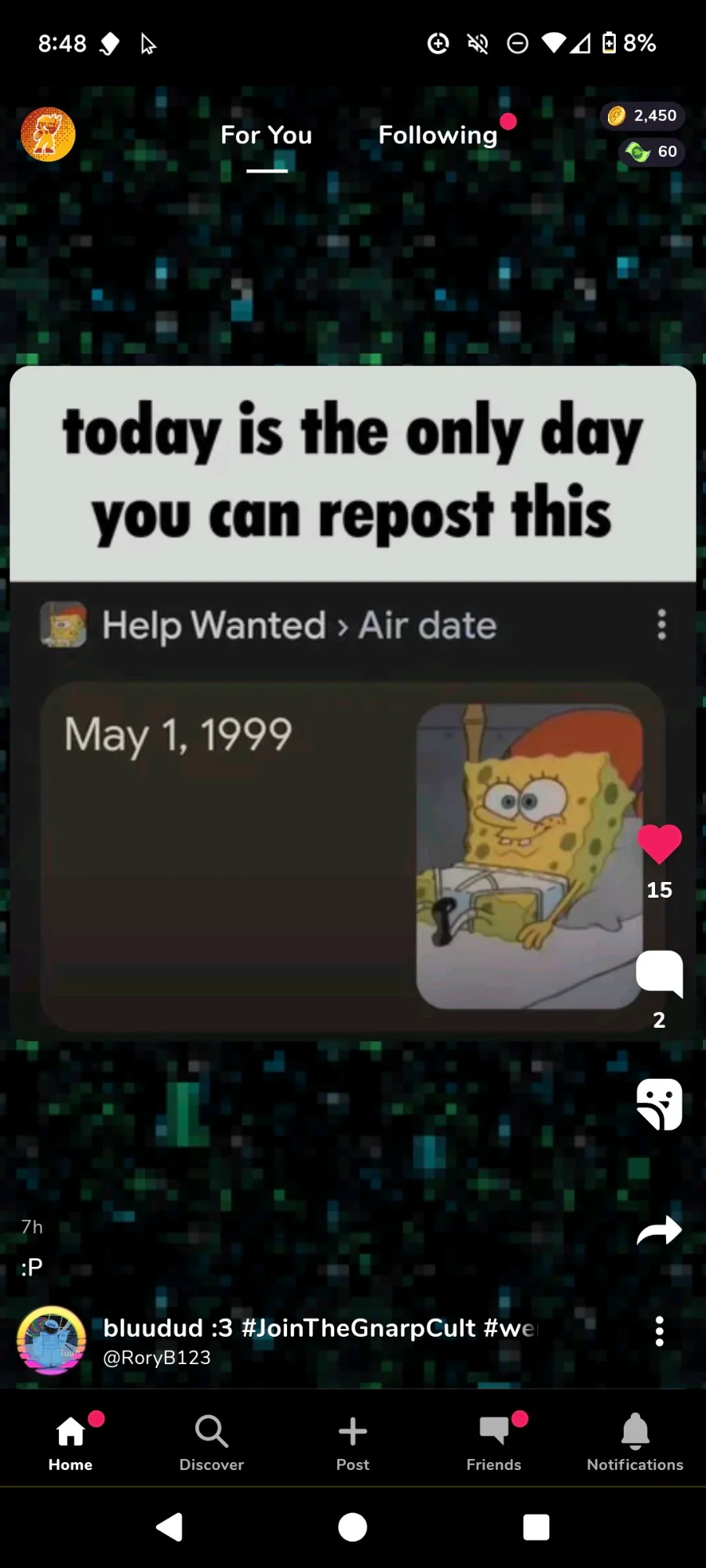Open the 2,450 coins balance
Viewport: 706px width, 1568px height.
pos(643,116)
